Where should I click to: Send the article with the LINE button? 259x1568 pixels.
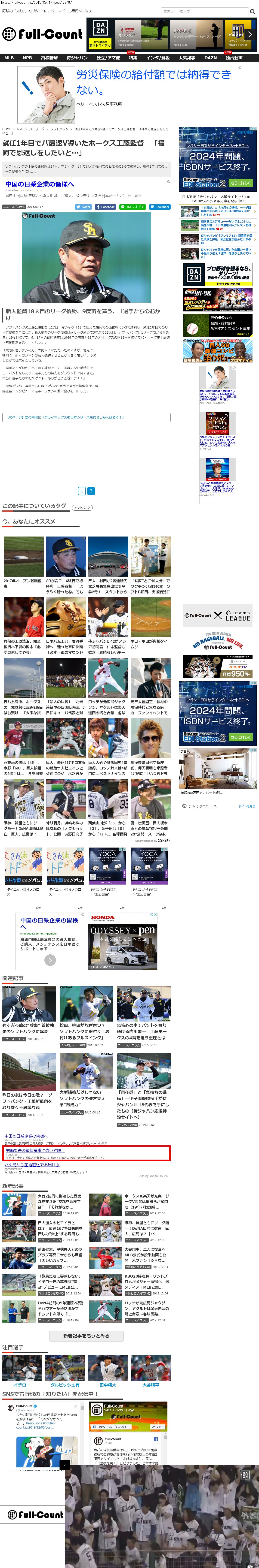tap(133, 207)
